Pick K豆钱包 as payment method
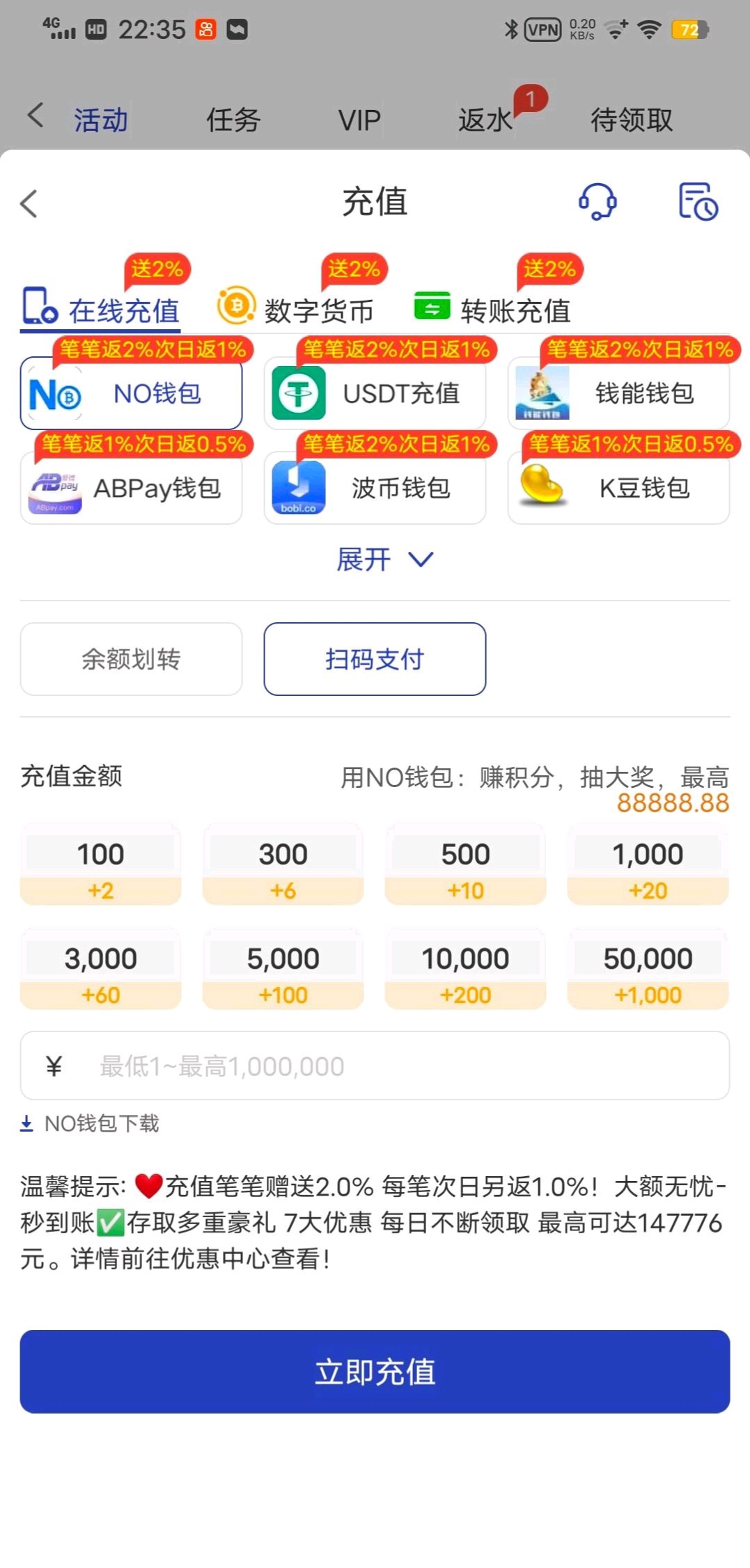This screenshot has height=1568, width=750. tap(618, 489)
